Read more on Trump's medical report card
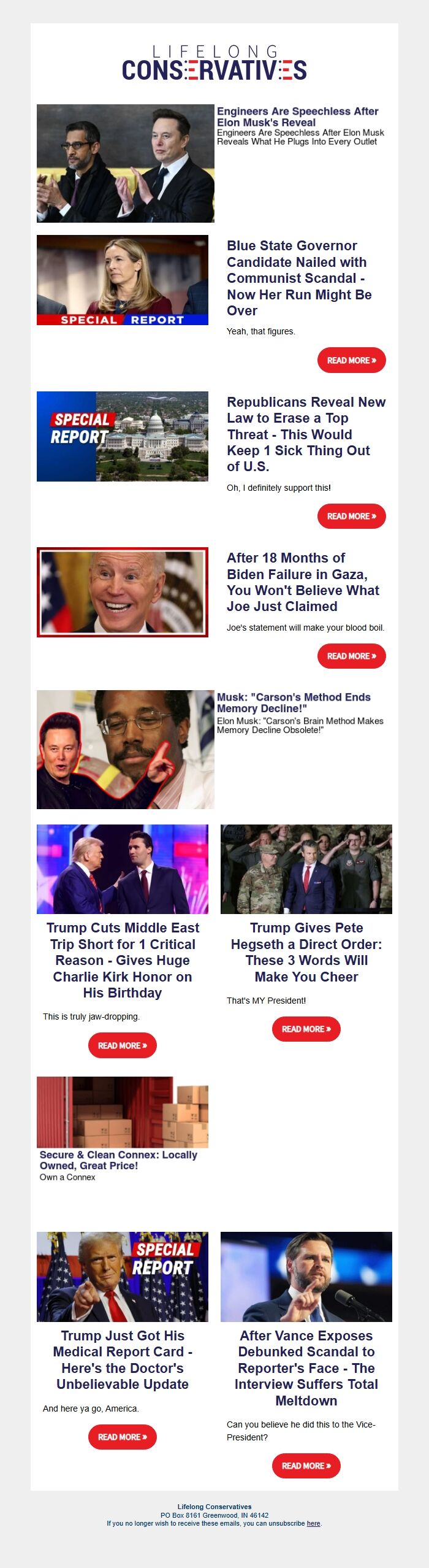 click(123, 1437)
